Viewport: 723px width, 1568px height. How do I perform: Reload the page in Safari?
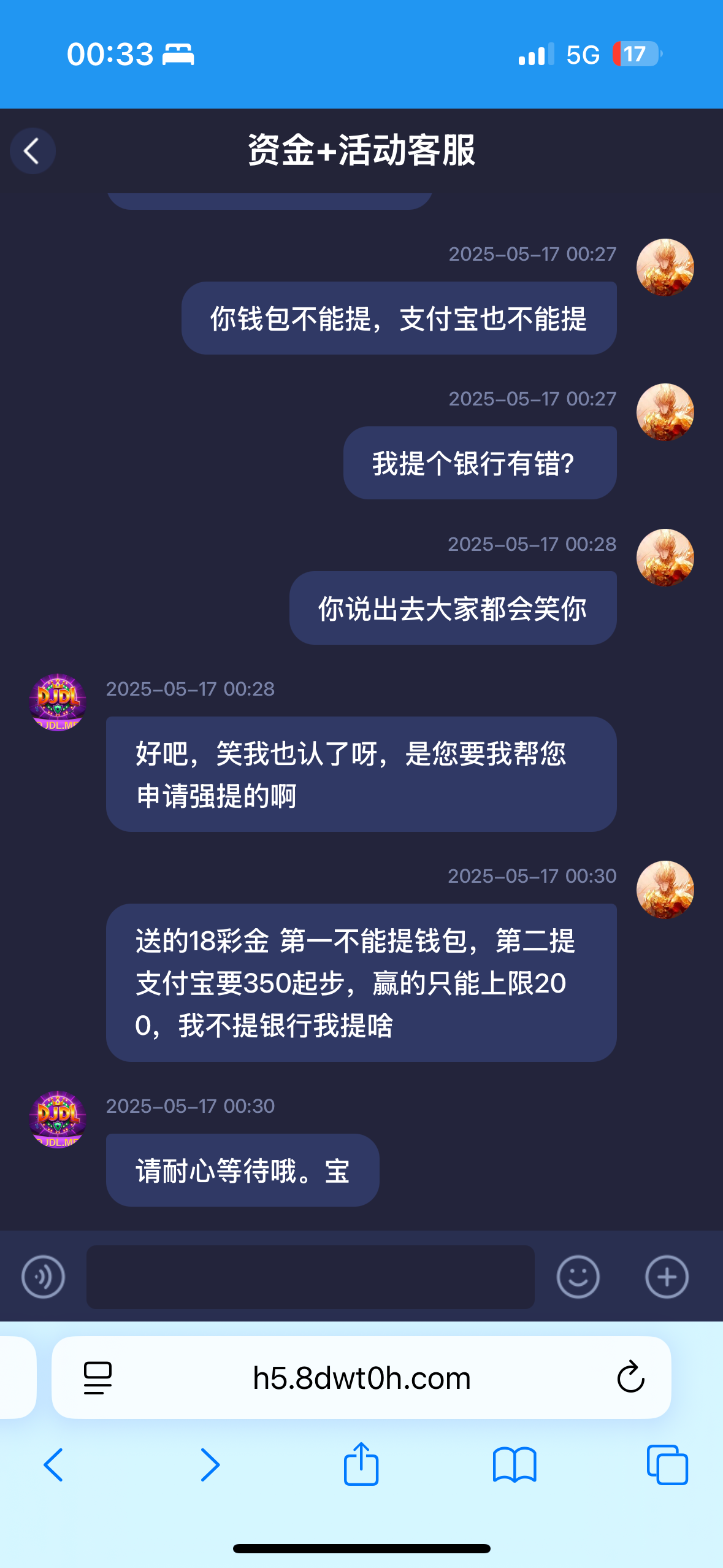click(630, 1378)
